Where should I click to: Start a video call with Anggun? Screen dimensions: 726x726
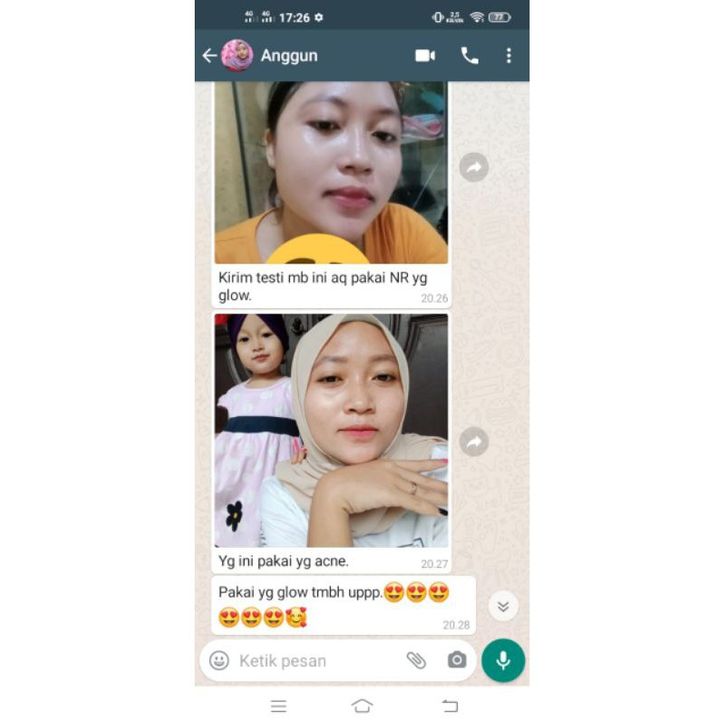(425, 56)
